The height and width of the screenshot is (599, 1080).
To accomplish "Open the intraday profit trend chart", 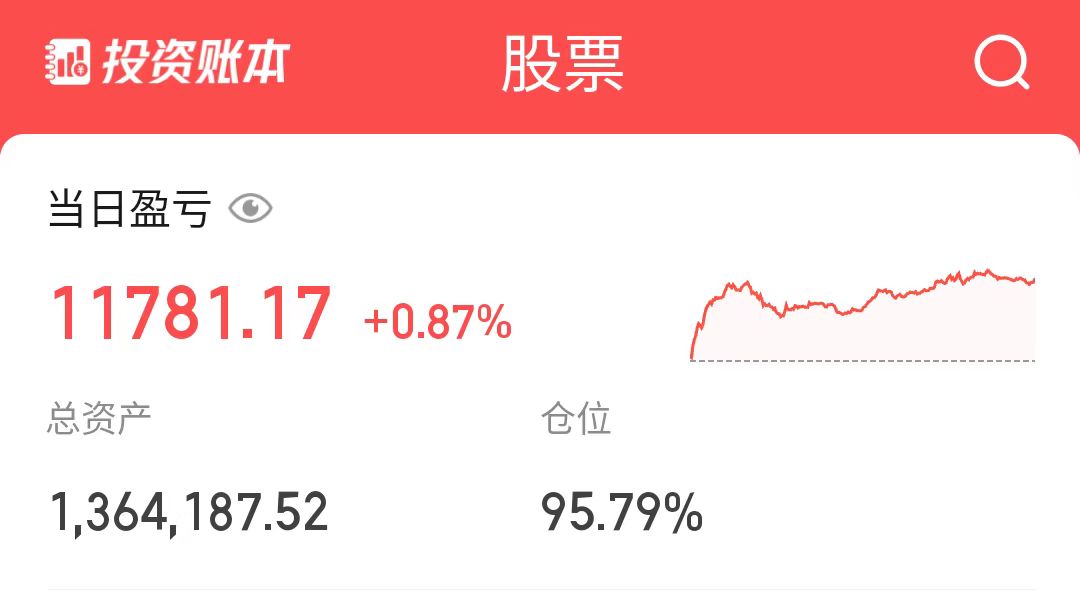I will pyautogui.click(x=862, y=315).
